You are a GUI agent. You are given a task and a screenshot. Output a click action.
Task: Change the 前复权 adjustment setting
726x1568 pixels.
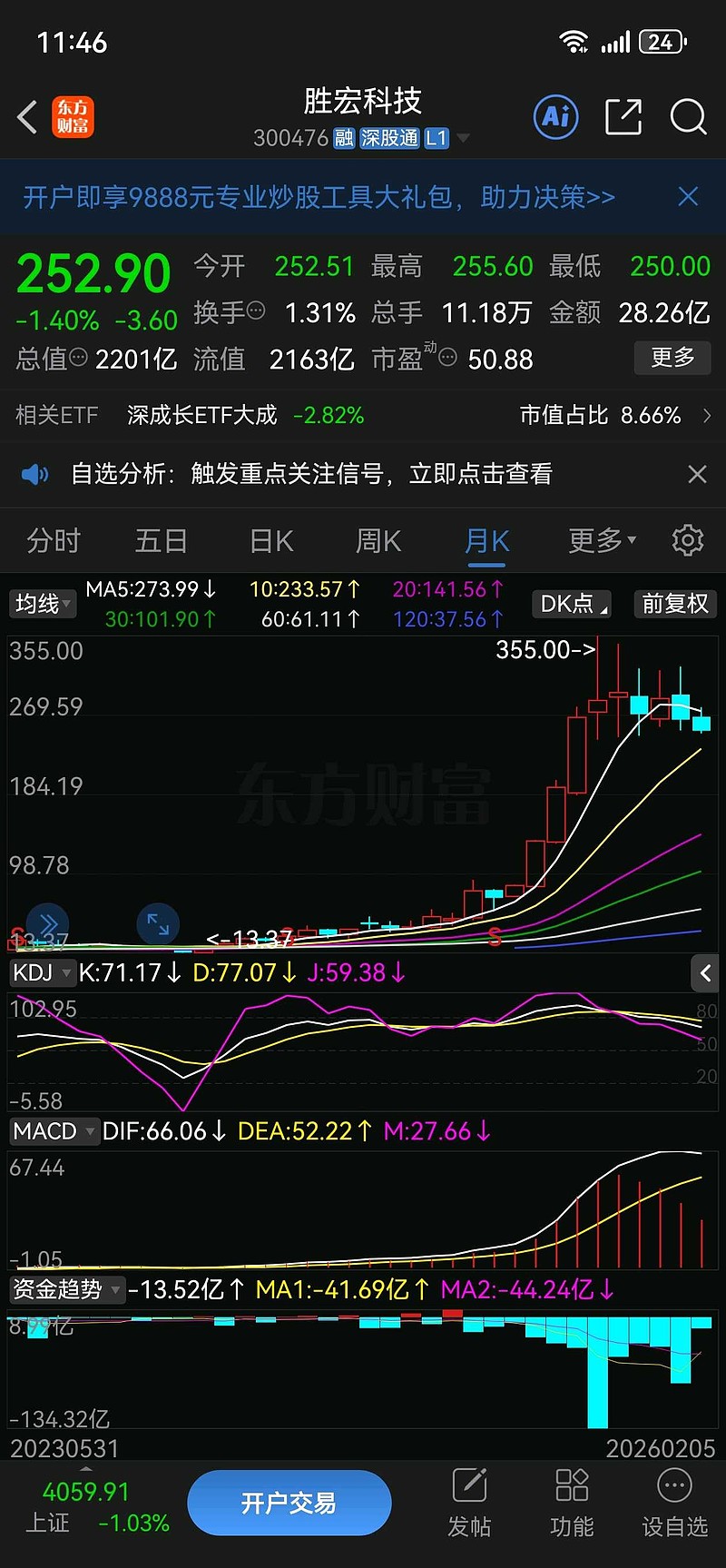coord(674,604)
